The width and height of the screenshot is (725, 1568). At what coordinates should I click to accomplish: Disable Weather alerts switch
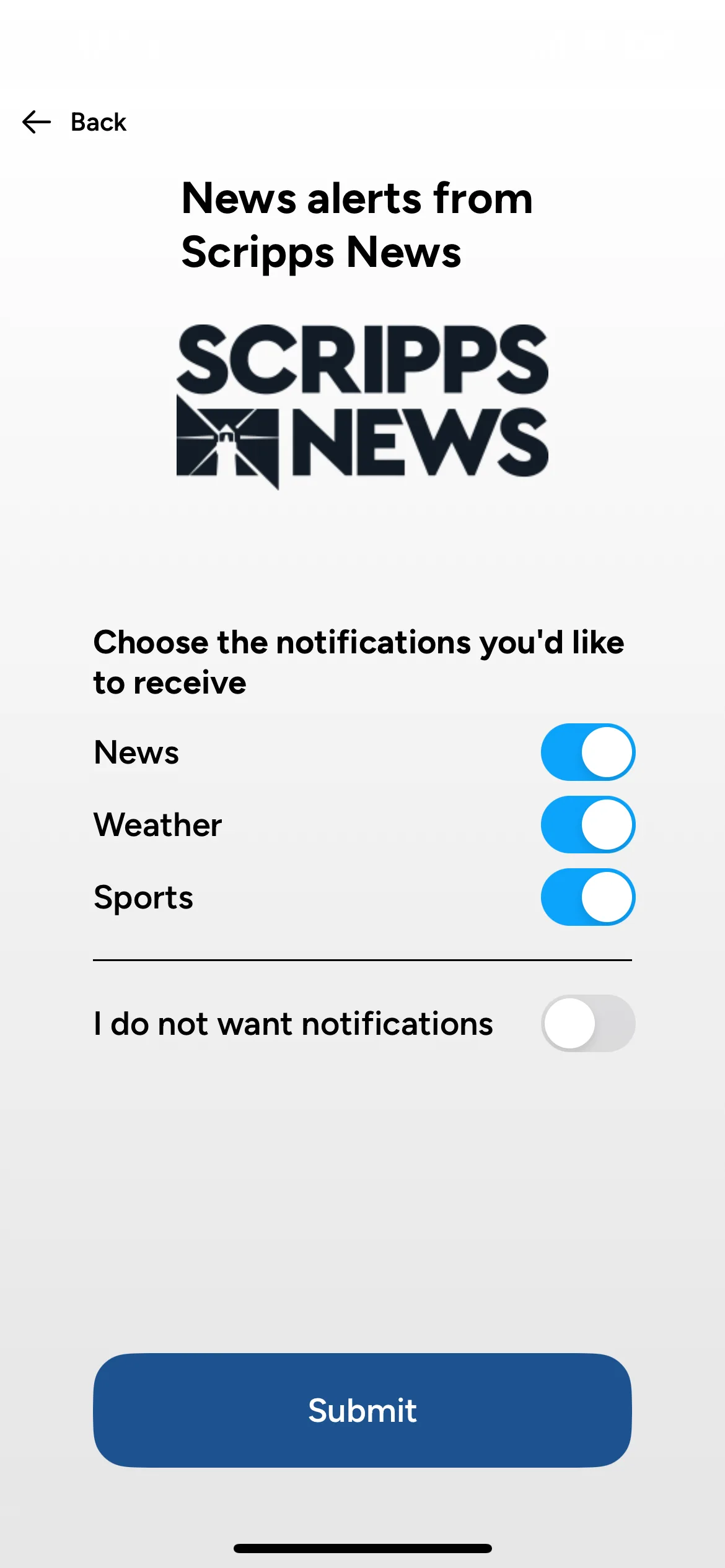[x=587, y=825]
